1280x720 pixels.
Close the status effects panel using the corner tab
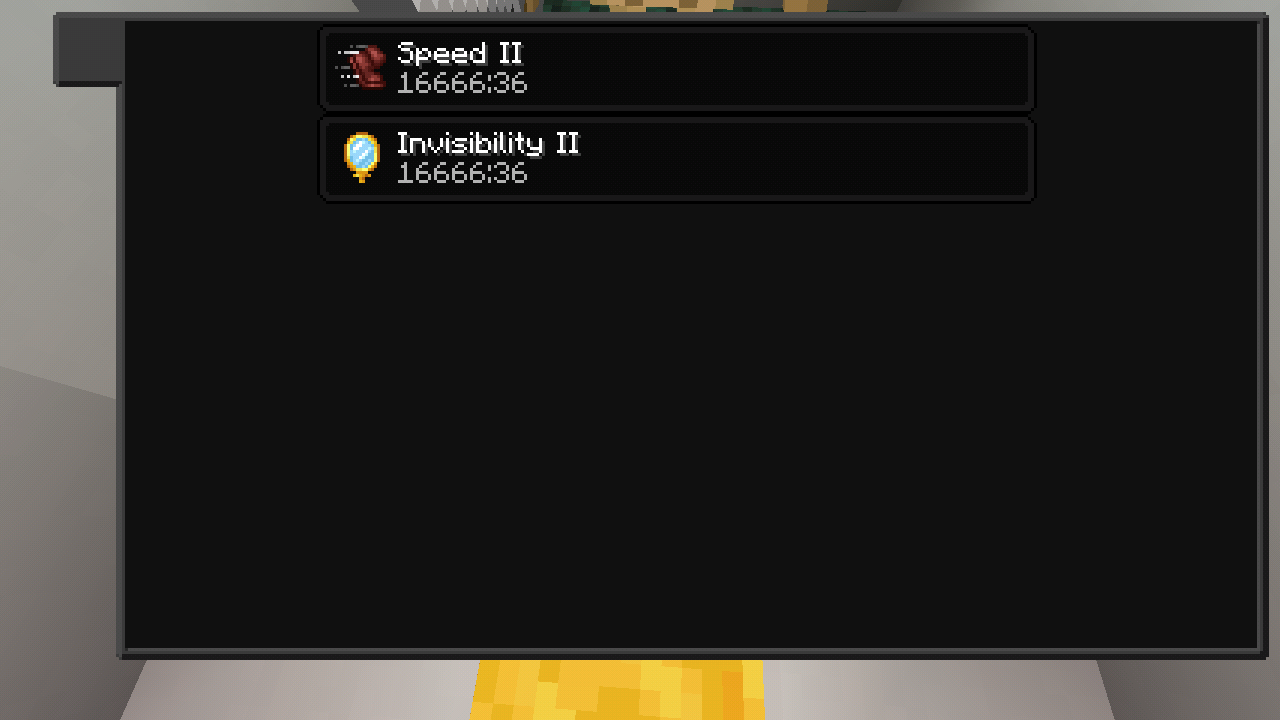point(89,50)
